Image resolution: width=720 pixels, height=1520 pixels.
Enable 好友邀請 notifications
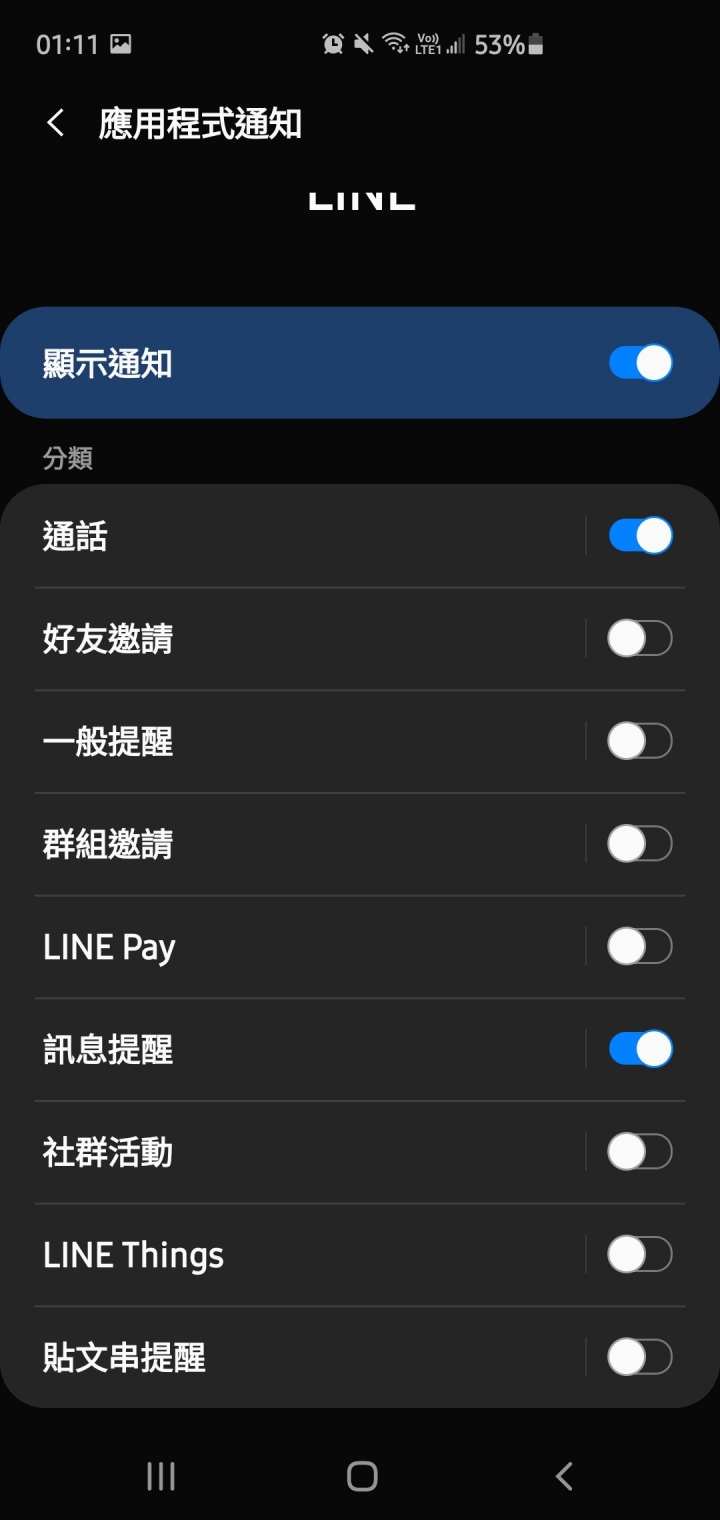tap(640, 638)
